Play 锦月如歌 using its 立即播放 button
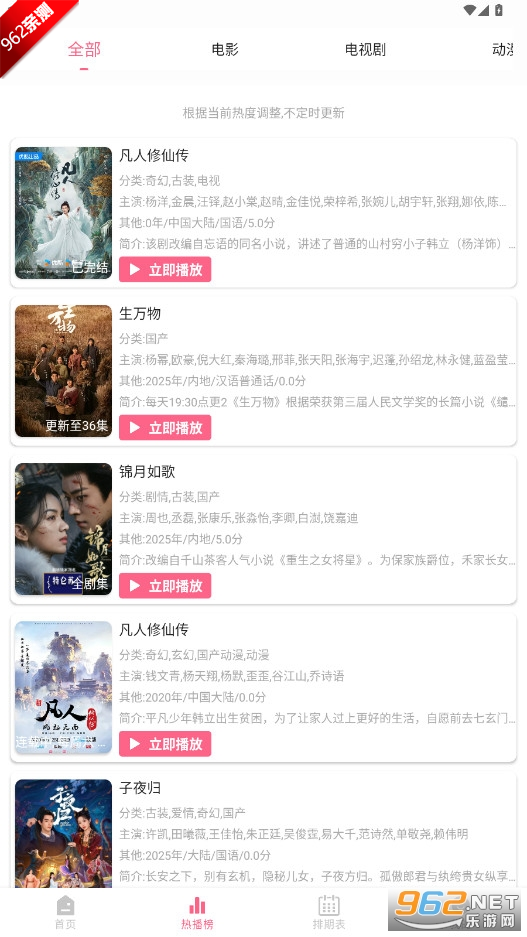This screenshot has height=937, width=527. 165,586
